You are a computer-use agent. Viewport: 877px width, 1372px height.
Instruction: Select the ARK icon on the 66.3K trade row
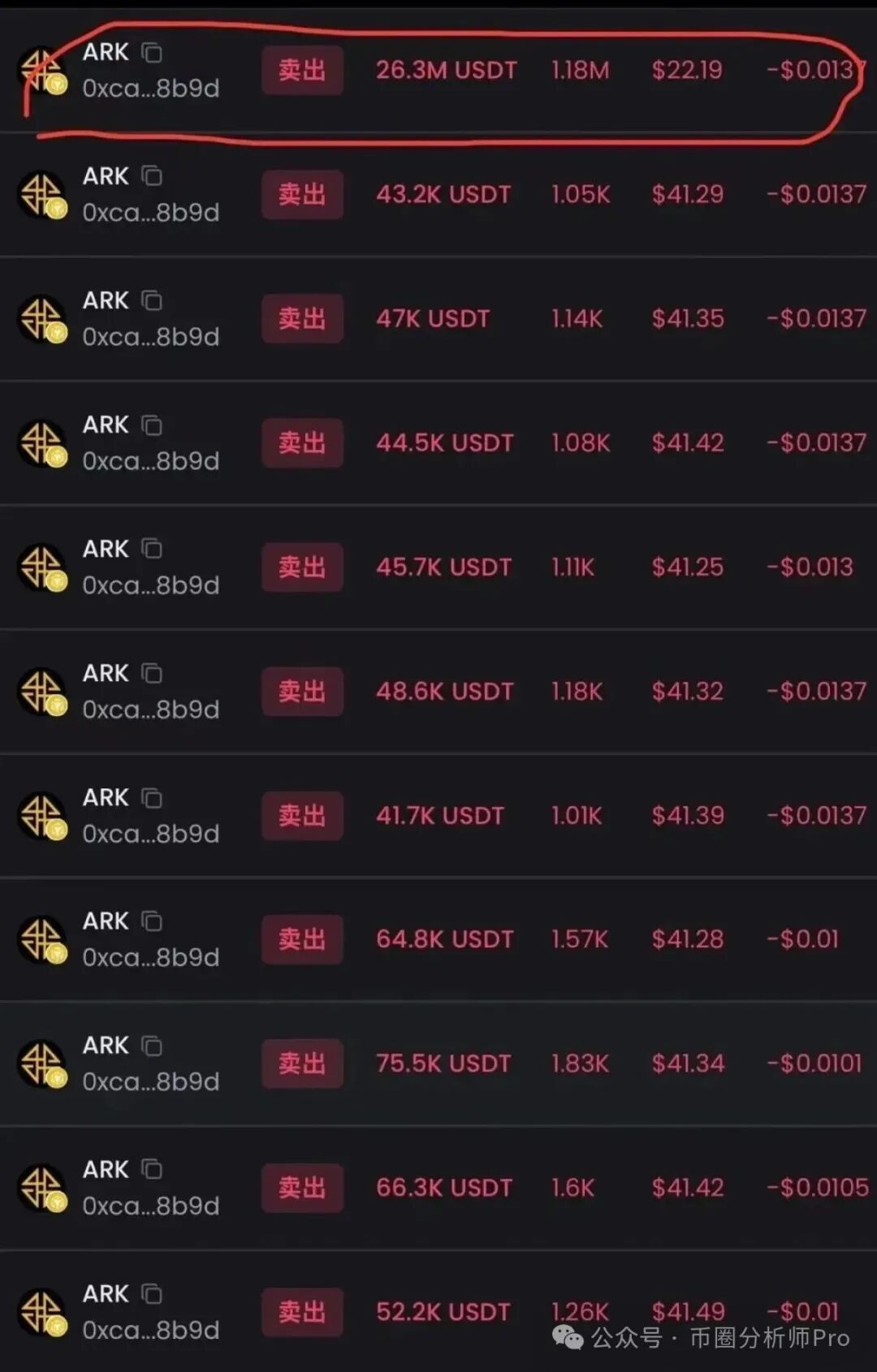point(42,1188)
